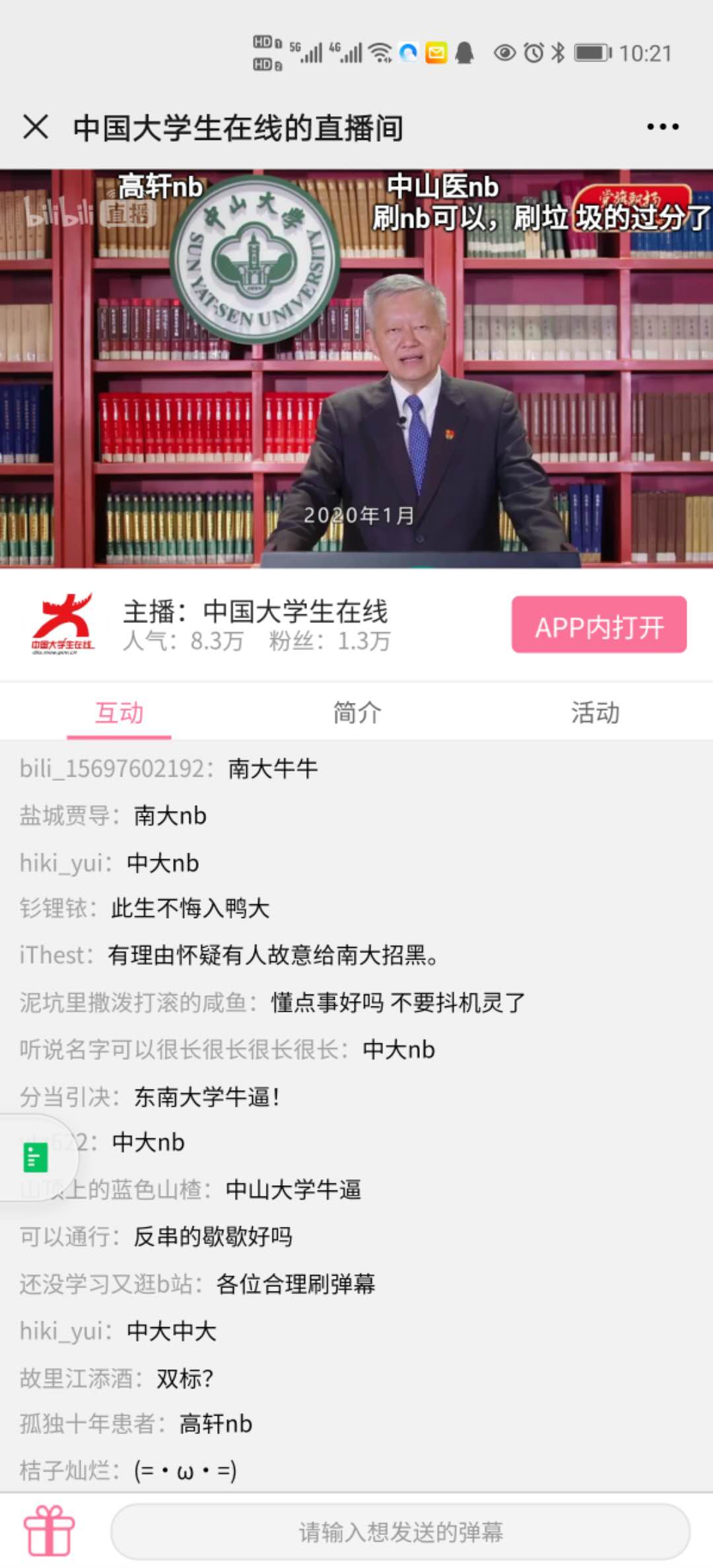Open the green floating document button
The height and width of the screenshot is (1568, 713).
coord(36,1157)
